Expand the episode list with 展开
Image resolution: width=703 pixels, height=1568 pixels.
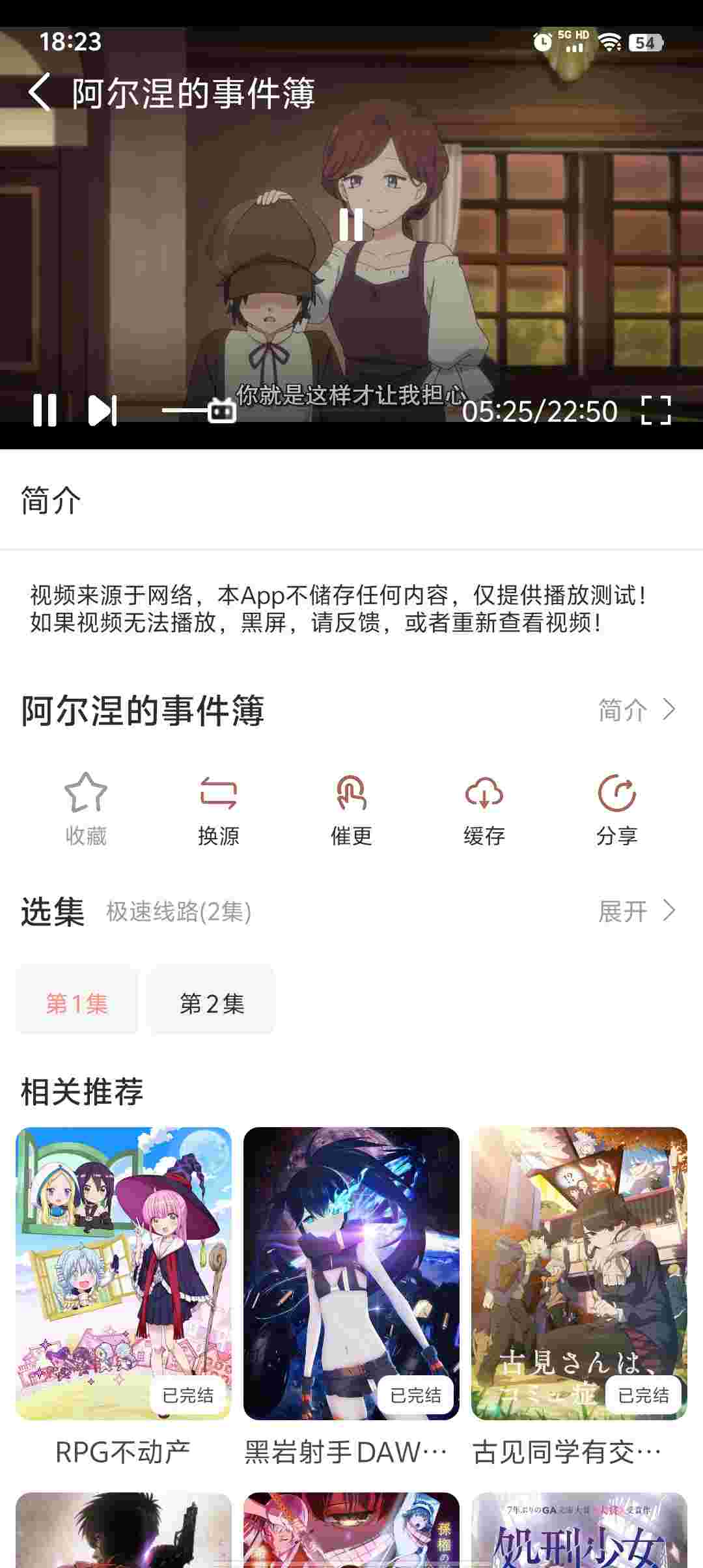637,911
